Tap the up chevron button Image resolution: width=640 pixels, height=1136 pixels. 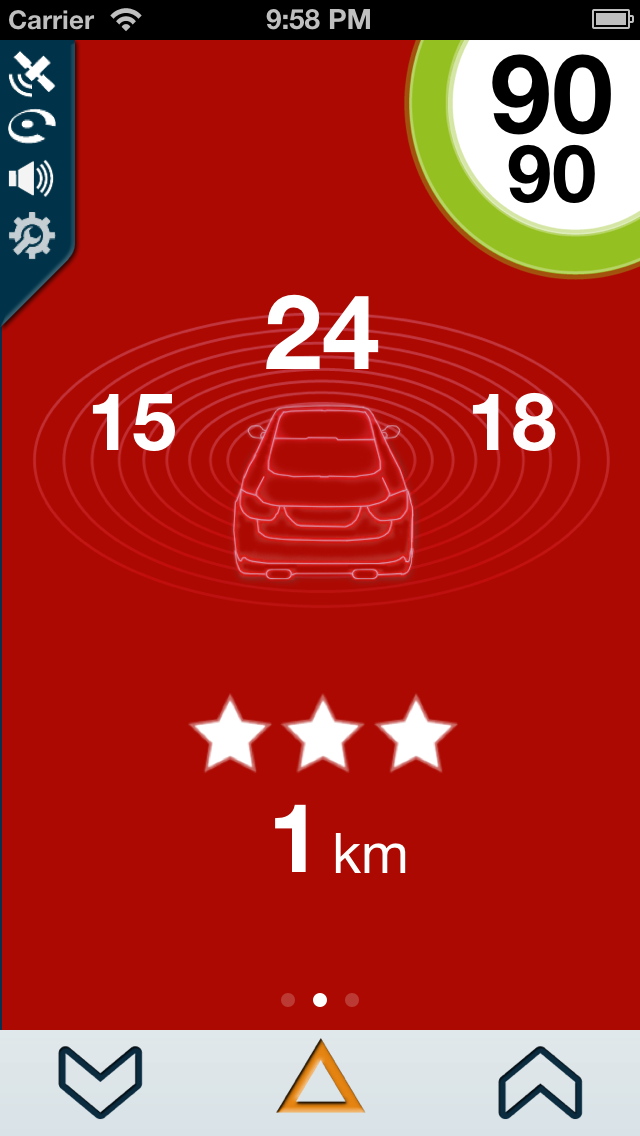click(x=540, y=1081)
